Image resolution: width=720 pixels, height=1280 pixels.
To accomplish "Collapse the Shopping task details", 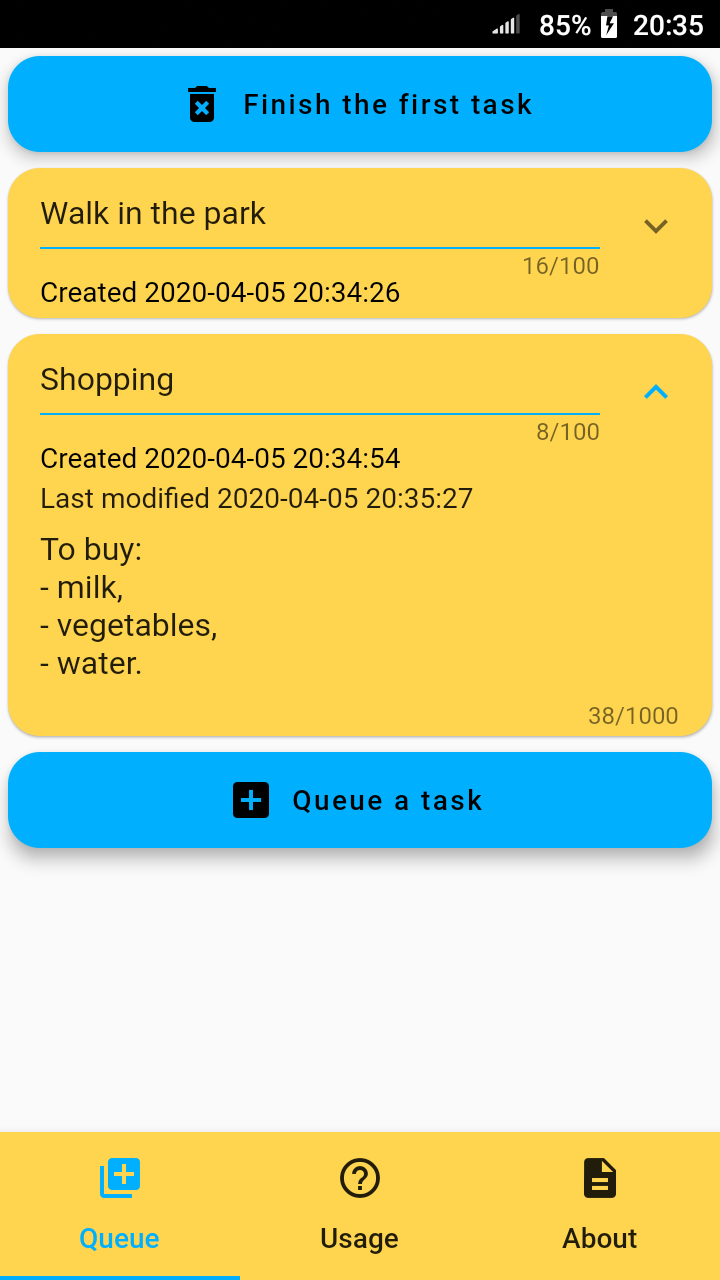I will click(x=656, y=392).
